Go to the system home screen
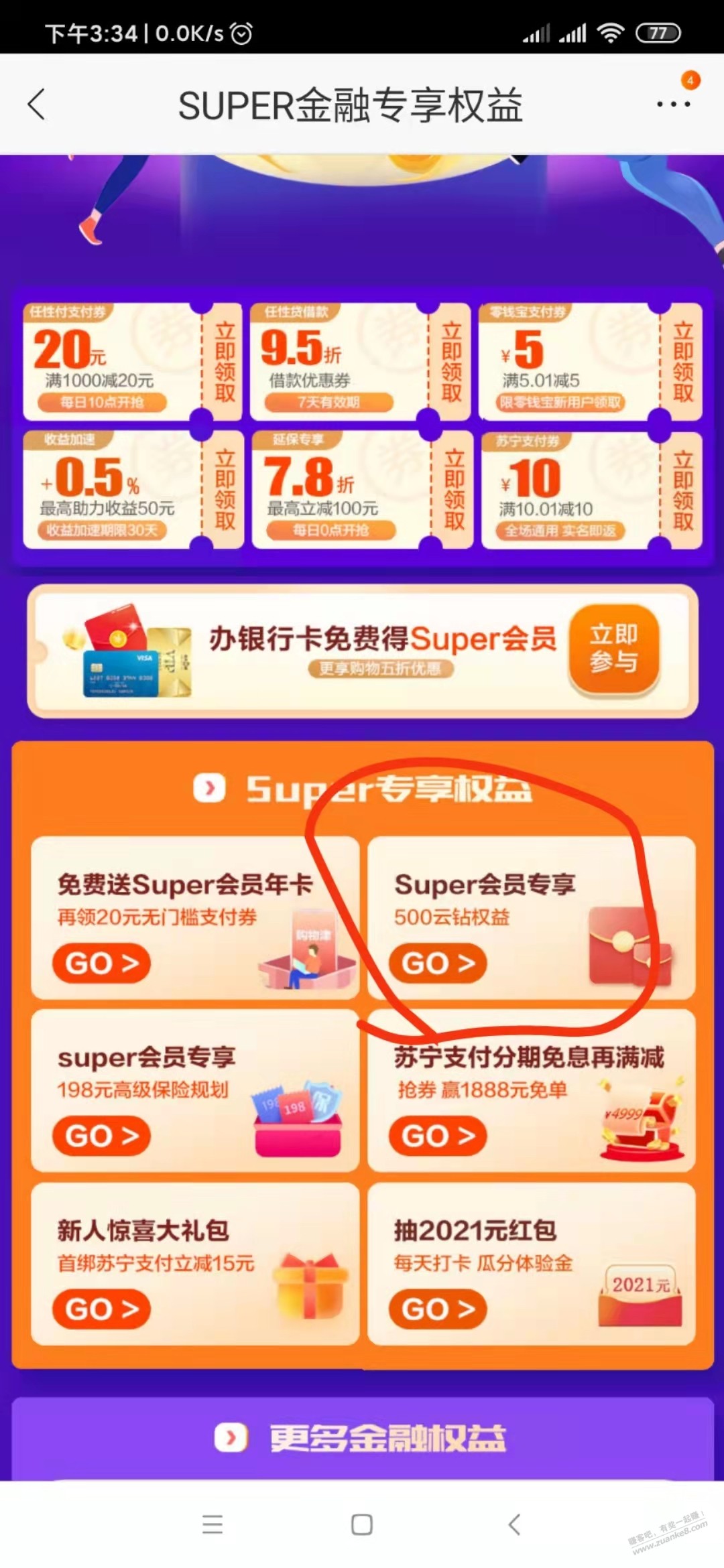The image size is (724, 1568). (362, 1524)
